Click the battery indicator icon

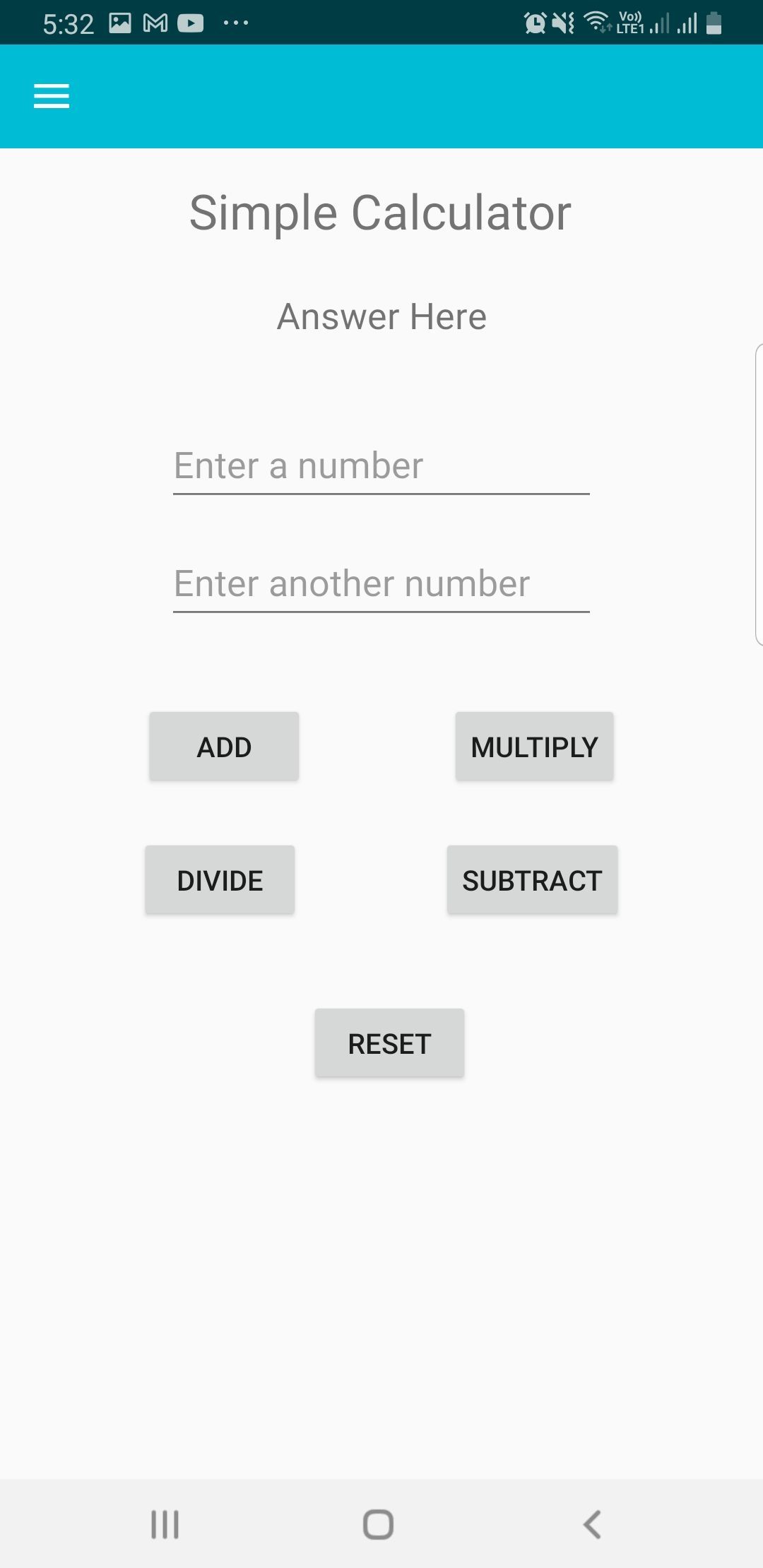pos(713,23)
